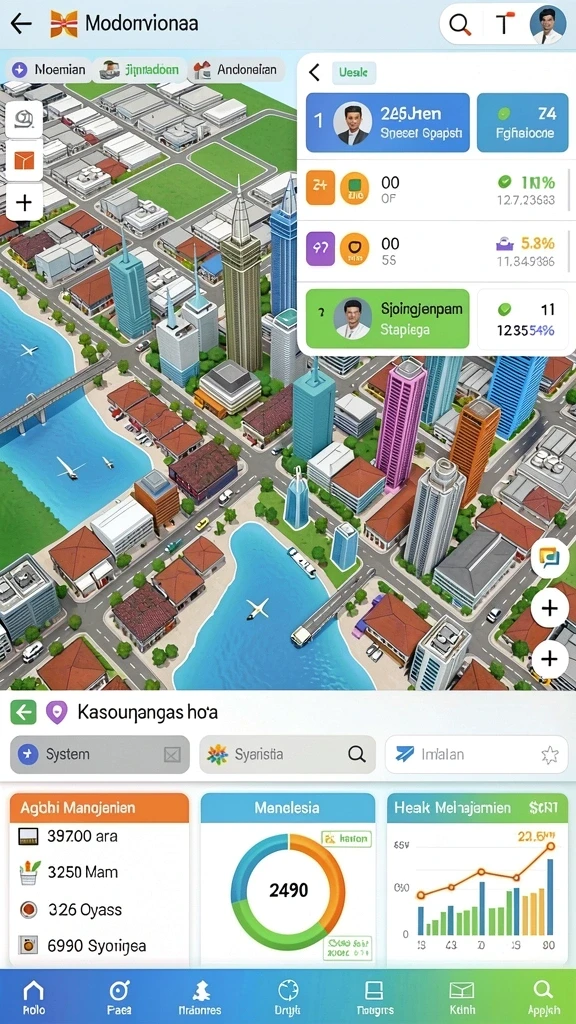Switch to the Rolo home tab

point(34,997)
